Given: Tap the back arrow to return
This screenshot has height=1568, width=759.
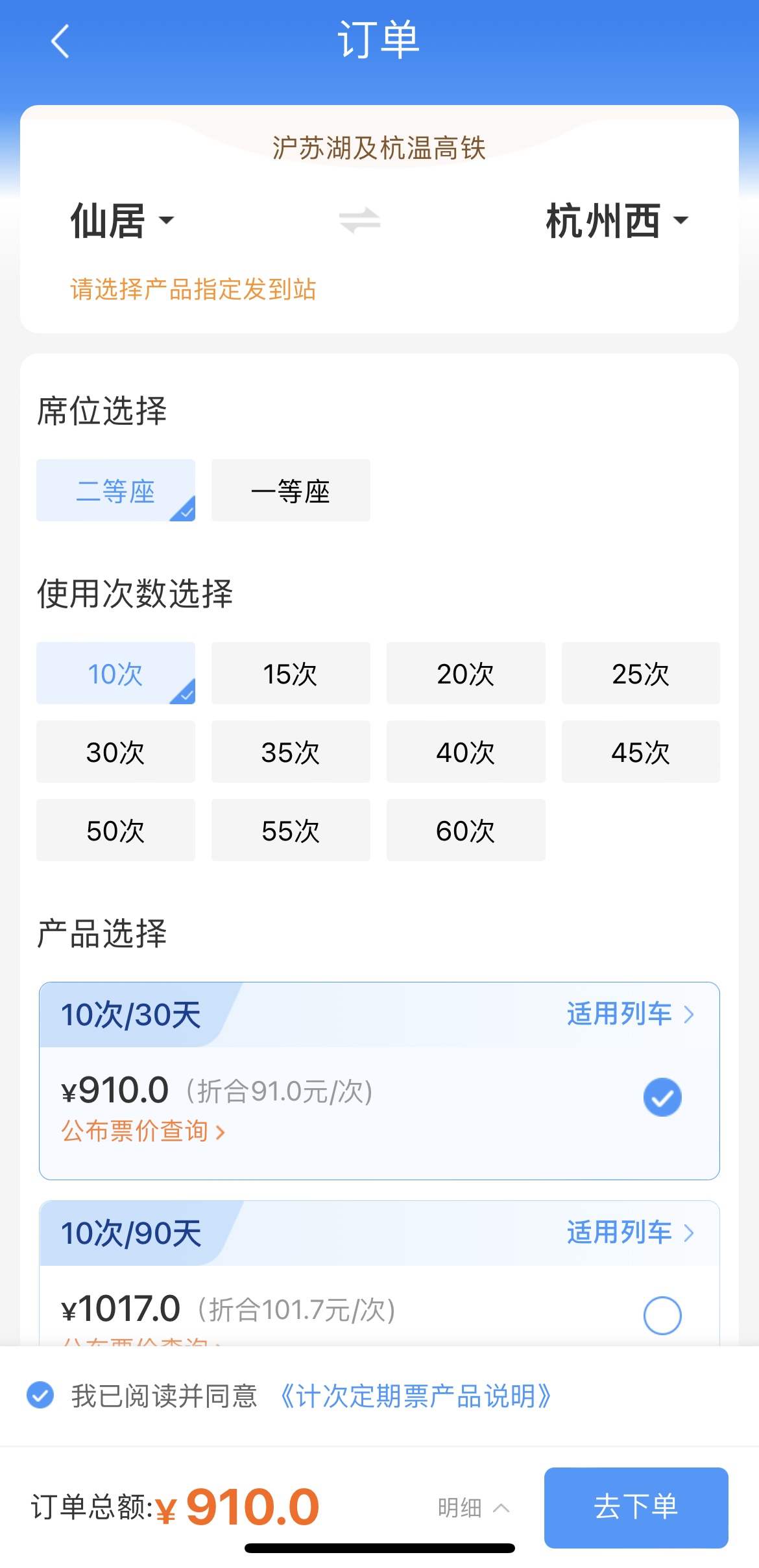Looking at the screenshot, I should pyautogui.click(x=59, y=41).
